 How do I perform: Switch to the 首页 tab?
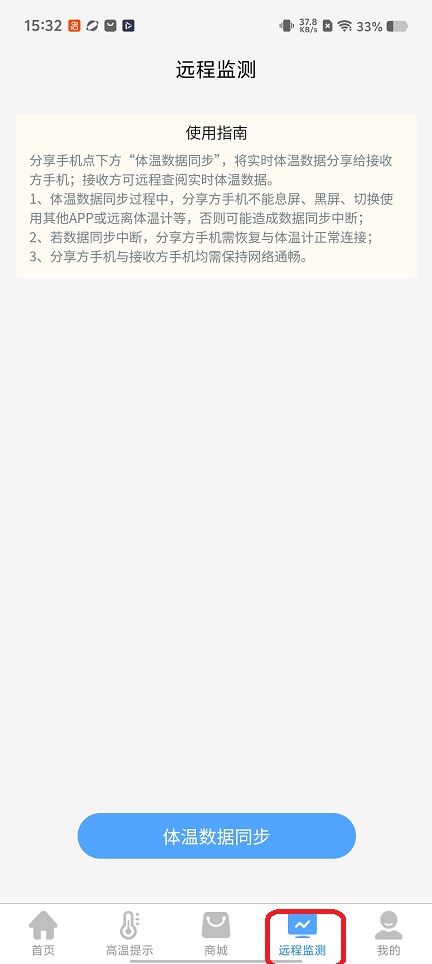[43, 934]
